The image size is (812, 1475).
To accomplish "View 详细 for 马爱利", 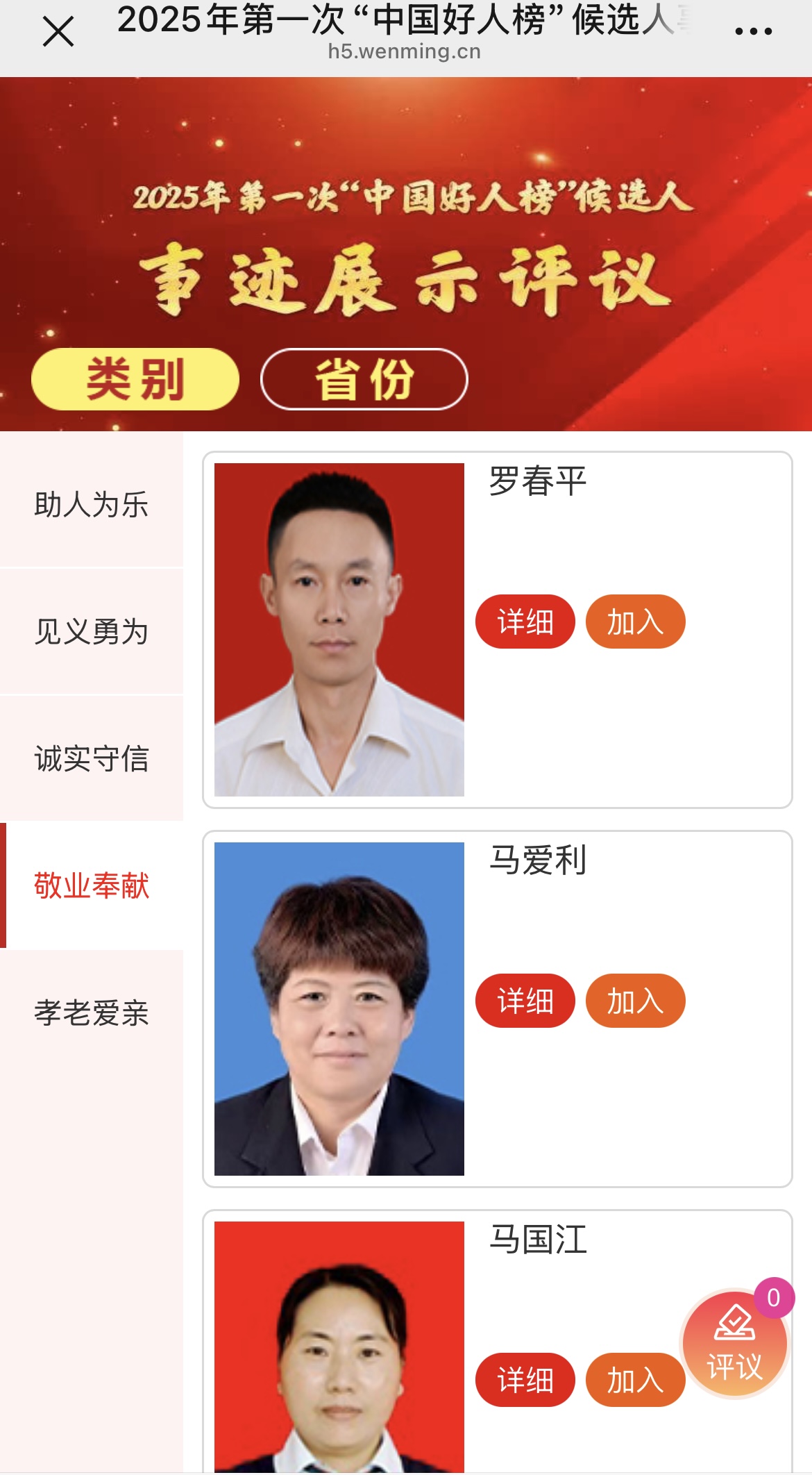I will 525,1001.
